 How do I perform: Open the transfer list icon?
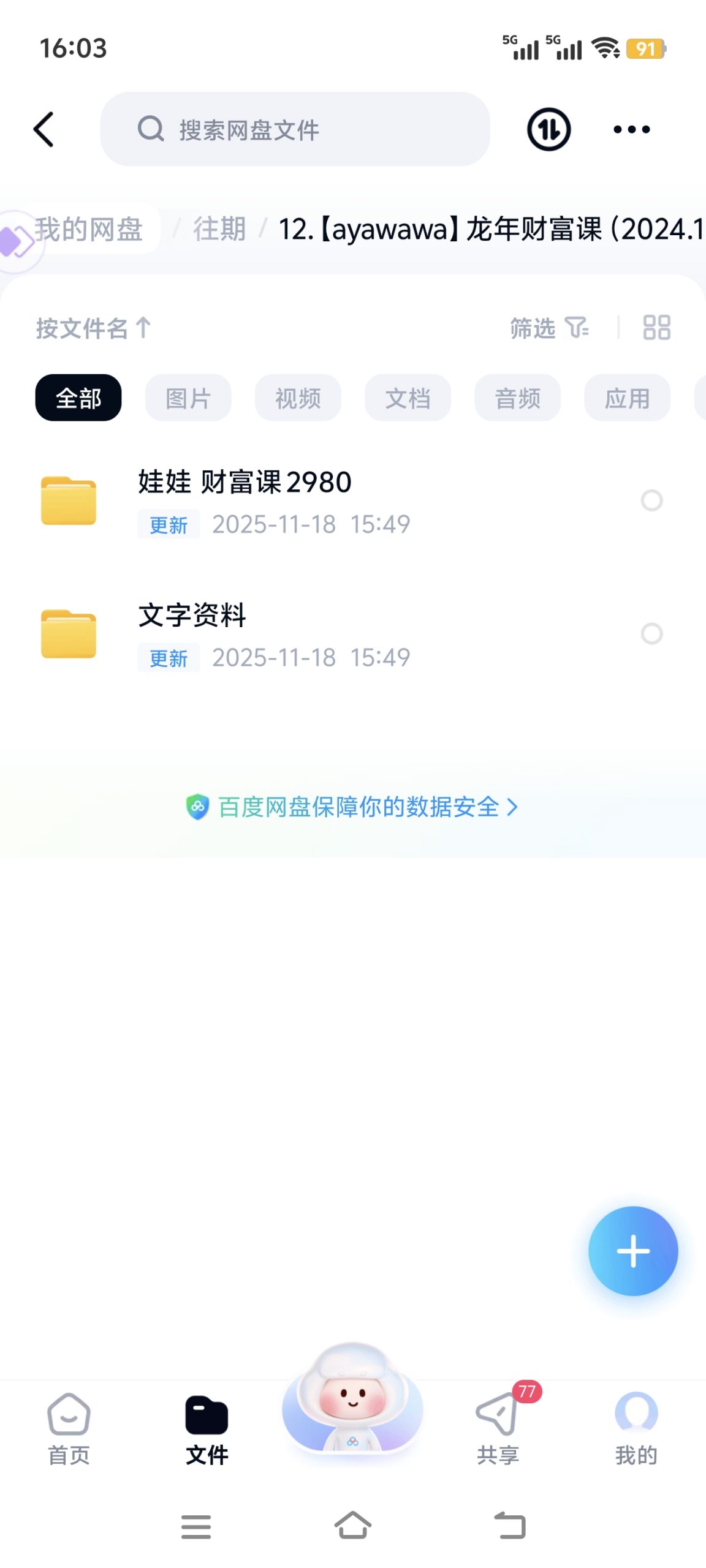click(548, 129)
